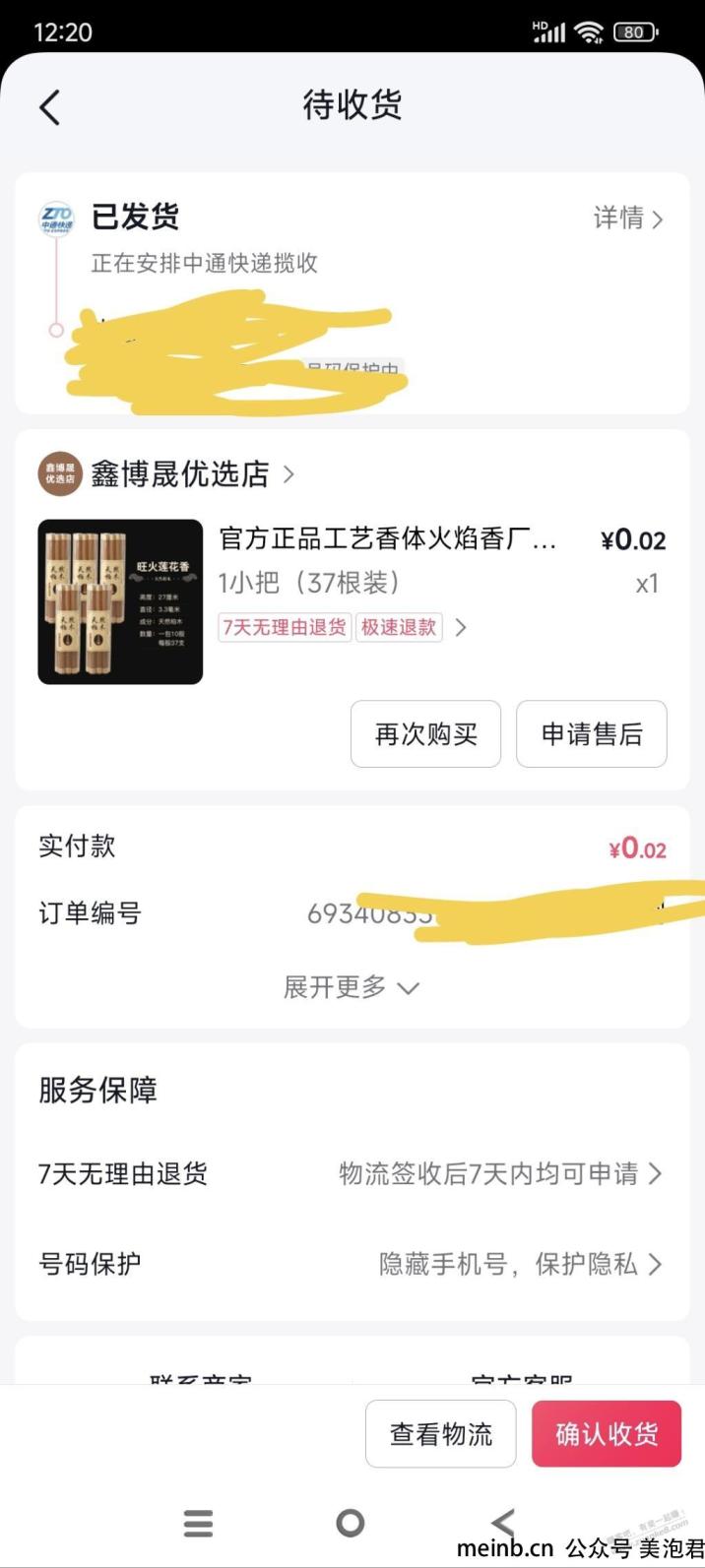
Task: Go back using the top-left arrow
Action: pyautogui.click(x=50, y=106)
